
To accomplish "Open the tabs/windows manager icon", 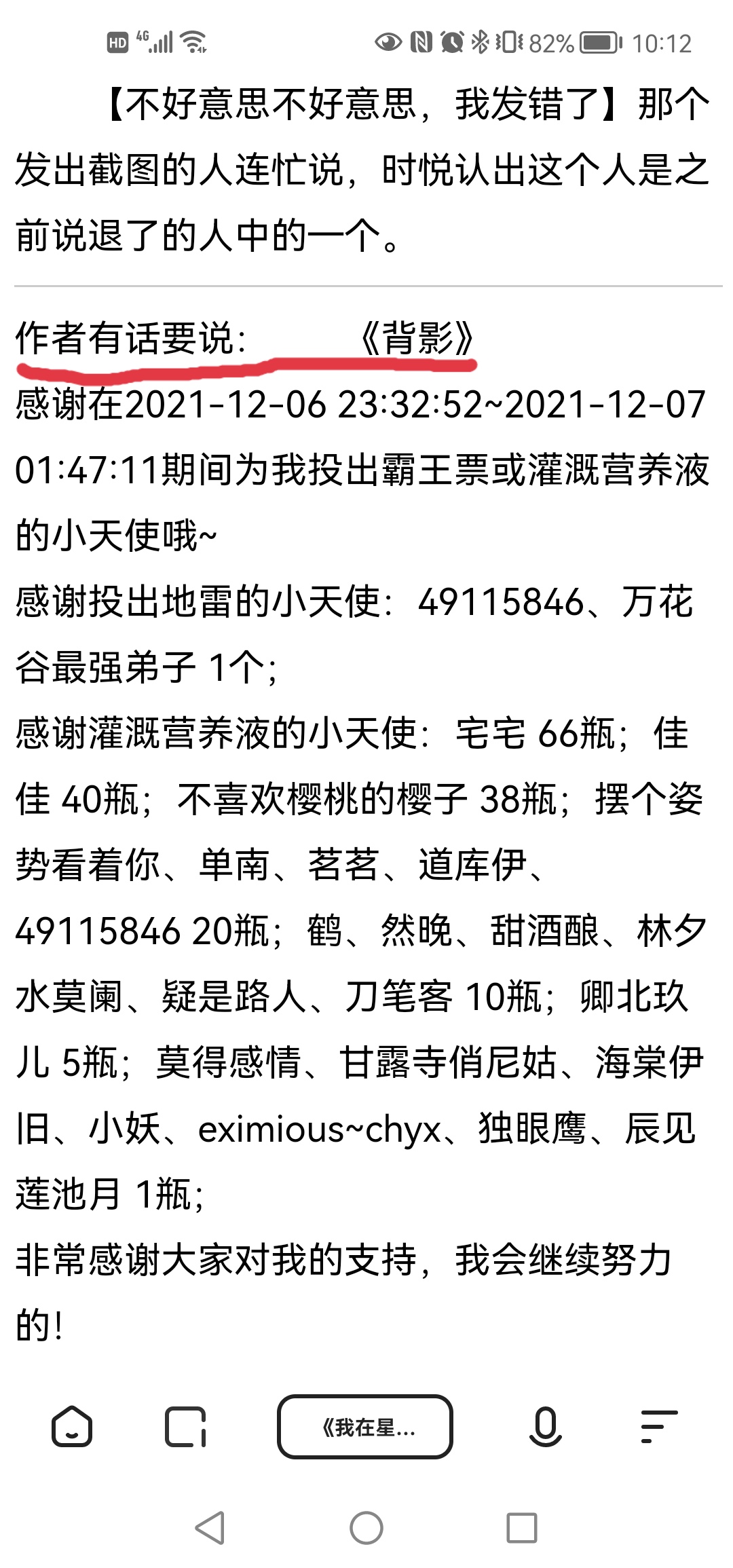I will 185,1427.
